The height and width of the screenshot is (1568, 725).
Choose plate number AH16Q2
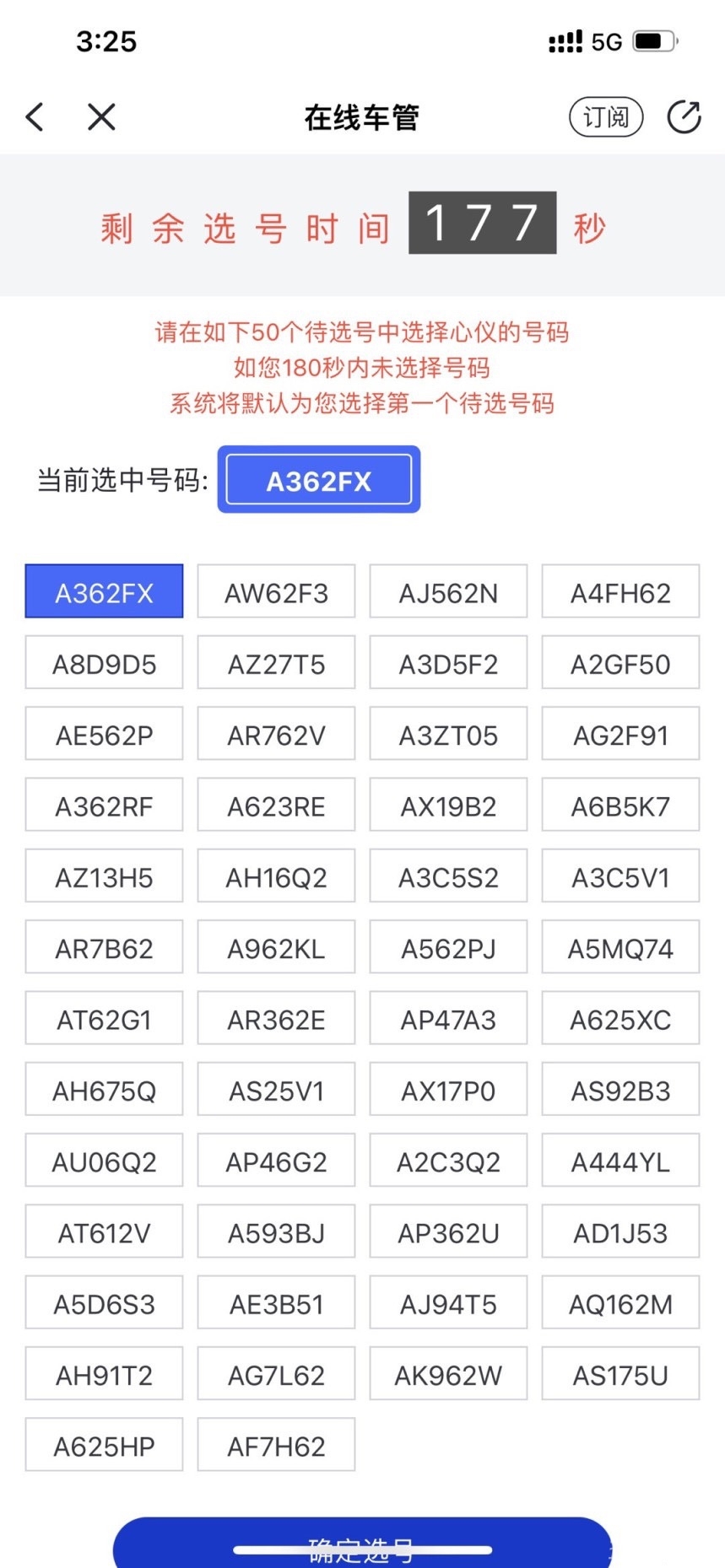point(276,877)
